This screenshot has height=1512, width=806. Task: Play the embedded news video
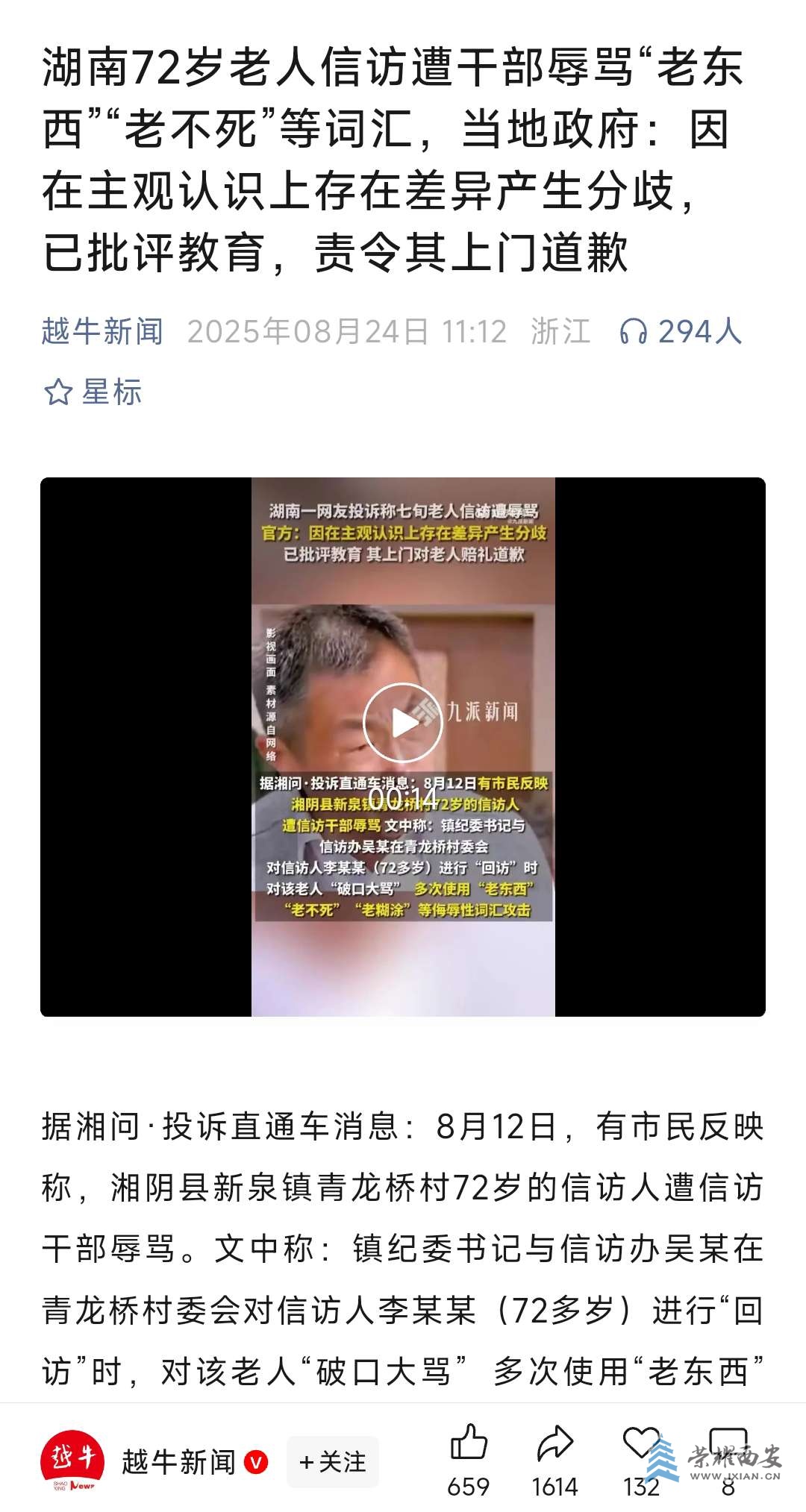(x=403, y=722)
